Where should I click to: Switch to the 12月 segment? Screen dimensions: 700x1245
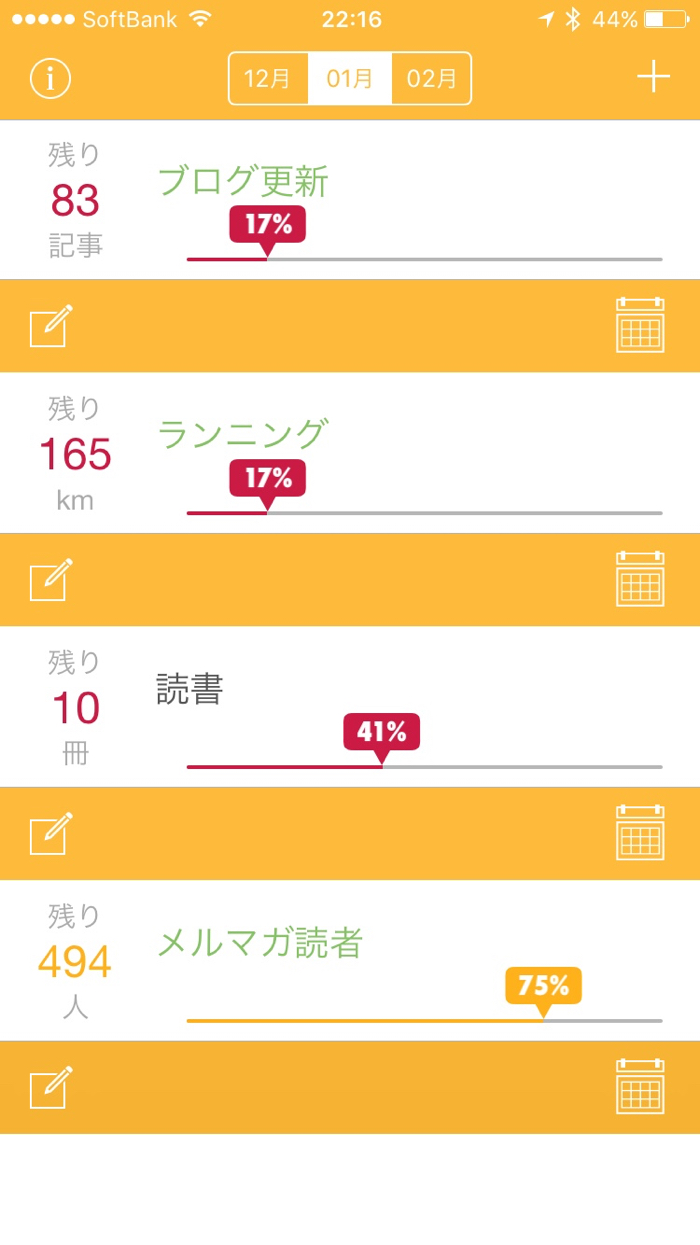coord(268,78)
